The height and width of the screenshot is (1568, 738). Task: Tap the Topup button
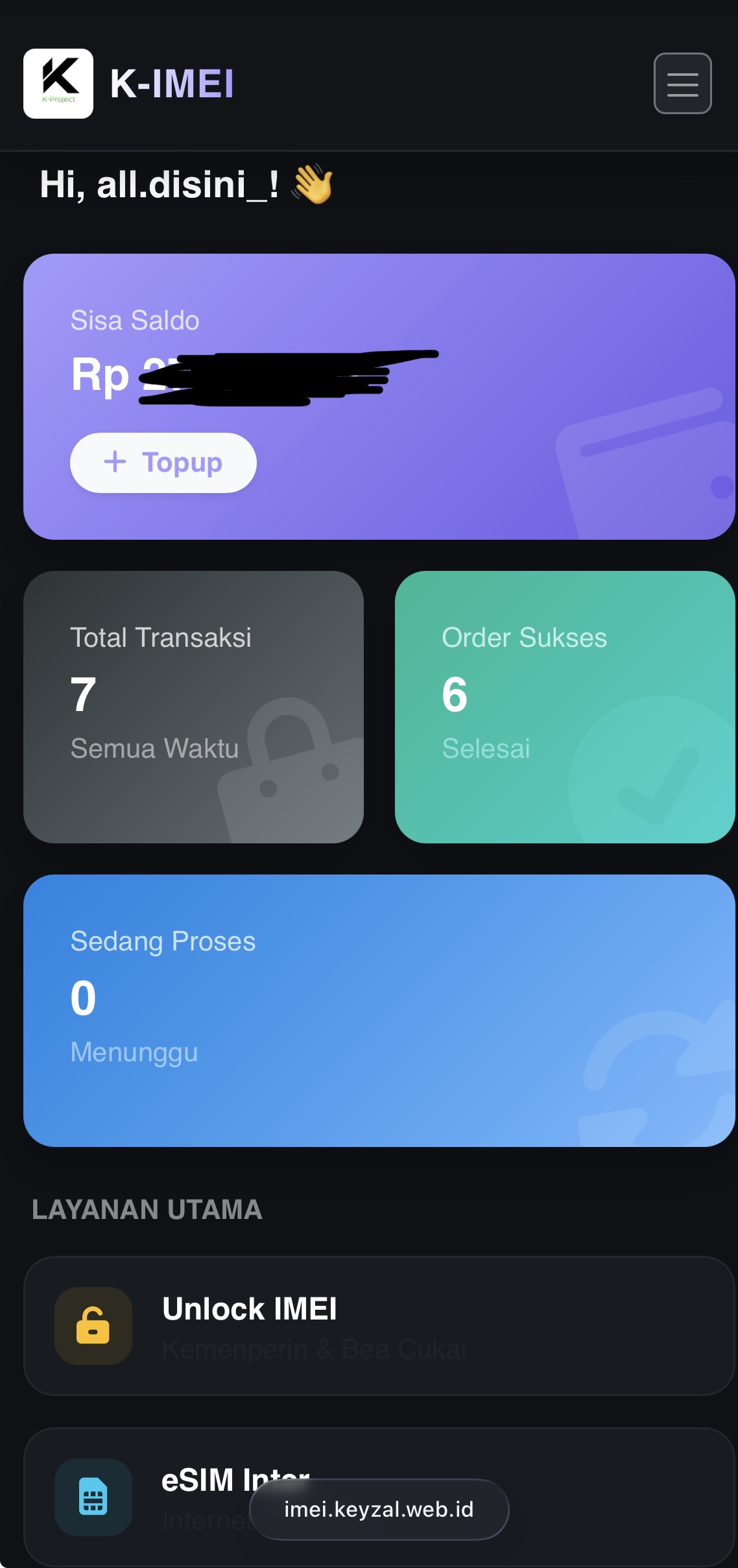coord(163,463)
